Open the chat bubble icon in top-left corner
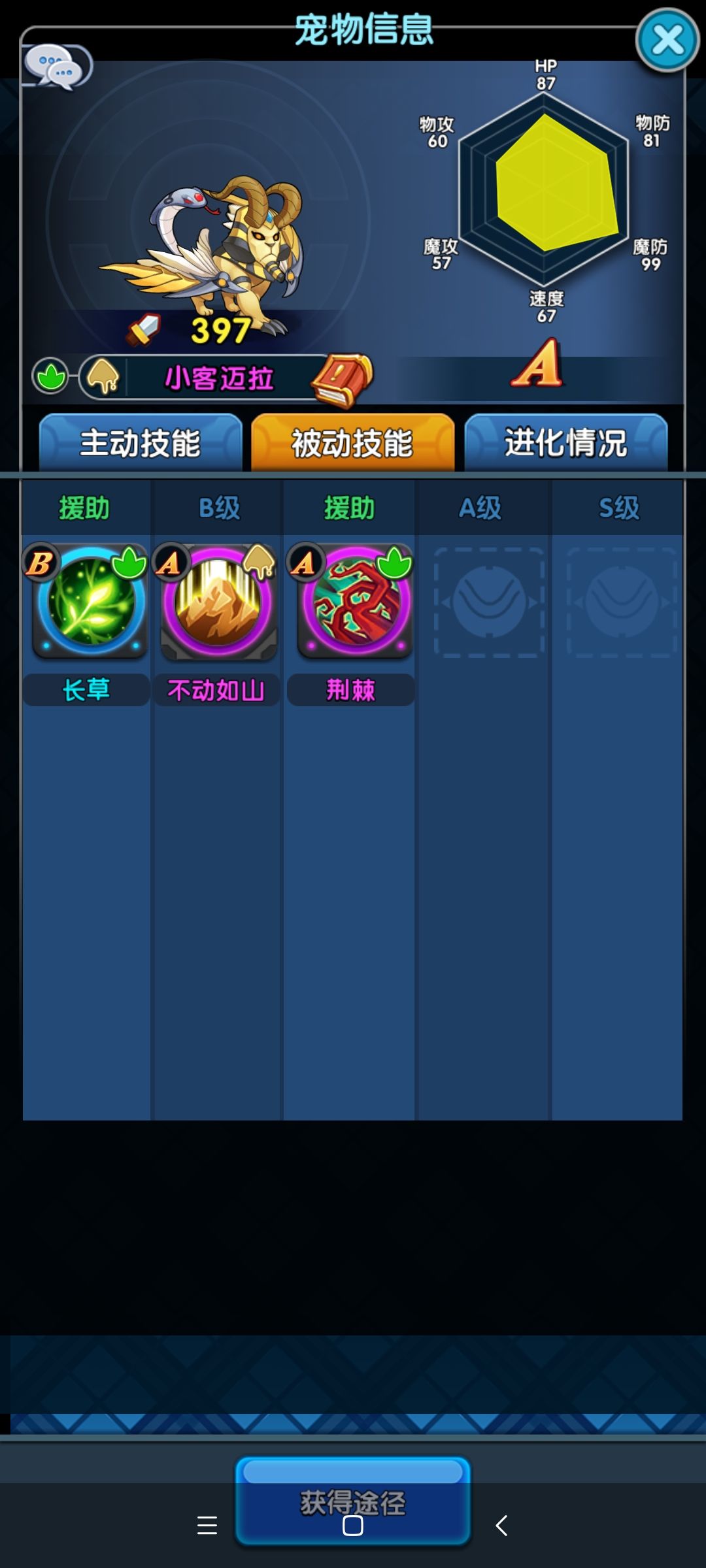The image size is (706, 1568). [58, 65]
